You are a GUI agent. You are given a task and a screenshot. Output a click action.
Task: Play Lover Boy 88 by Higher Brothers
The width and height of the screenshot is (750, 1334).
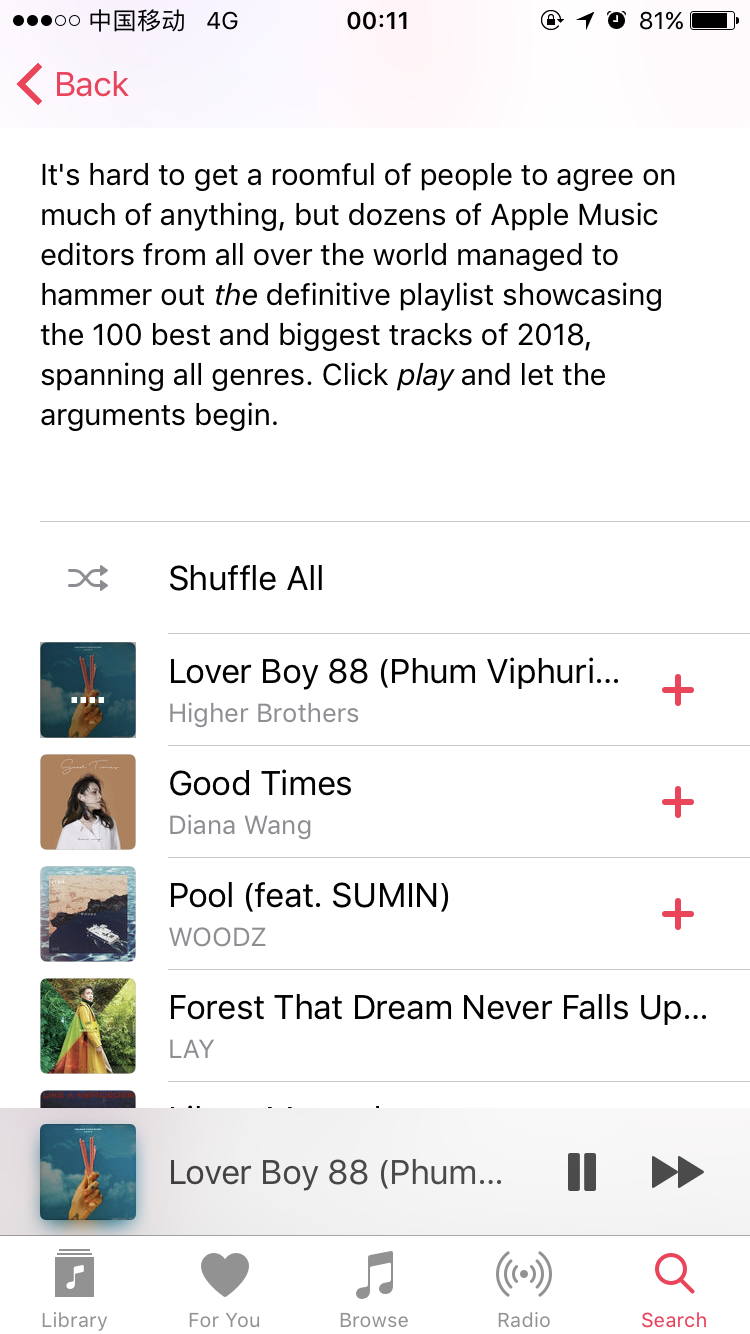(x=394, y=690)
